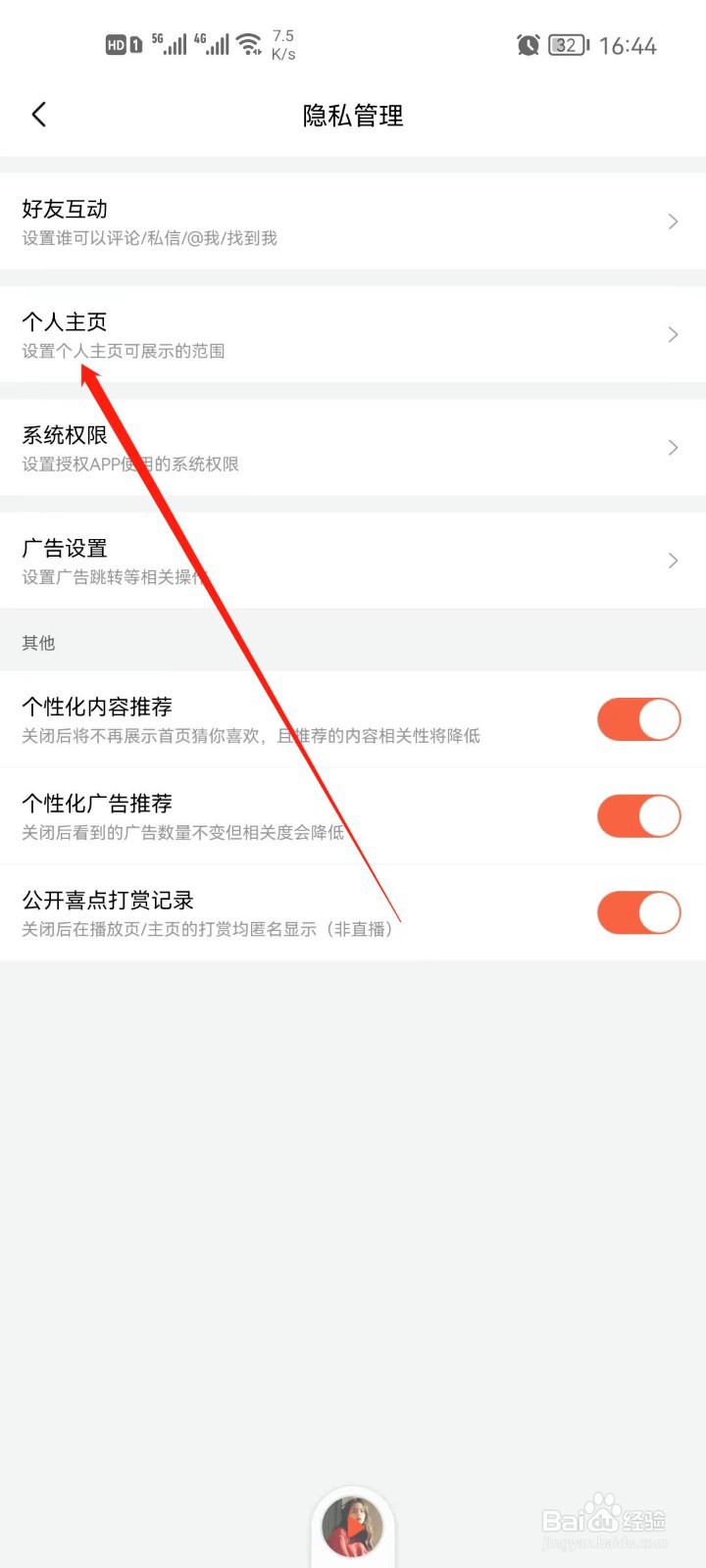
Task: Click the circular avatar at the bottom
Action: pyautogui.click(x=353, y=1524)
